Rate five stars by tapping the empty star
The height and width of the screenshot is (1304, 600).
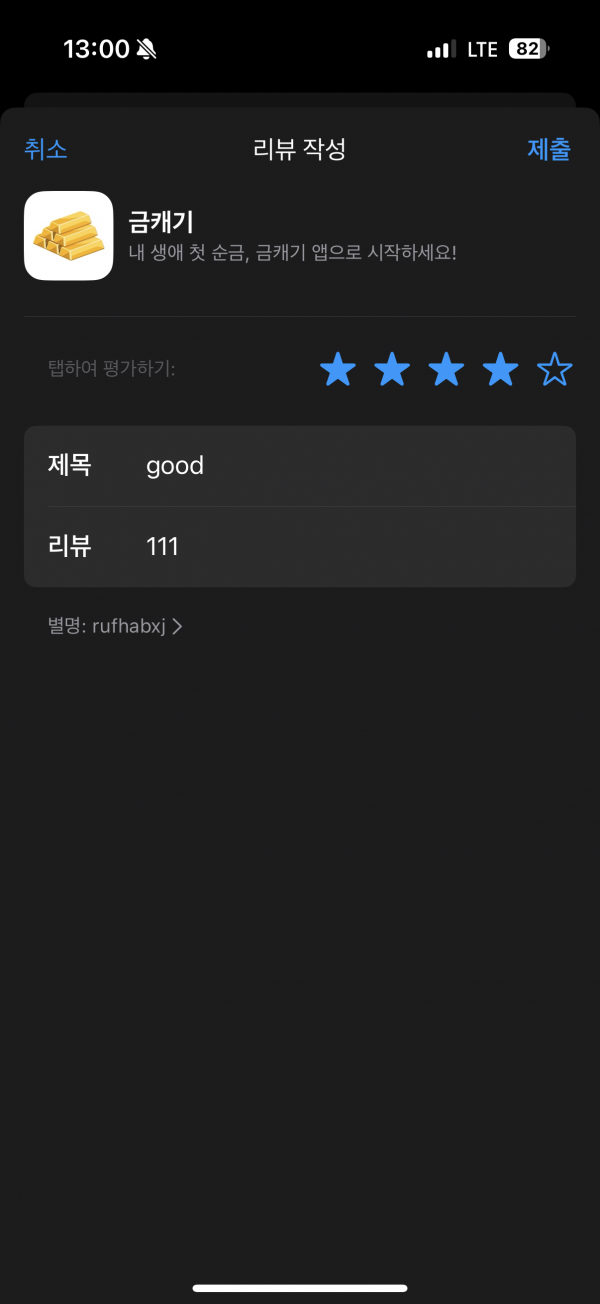tap(554, 370)
